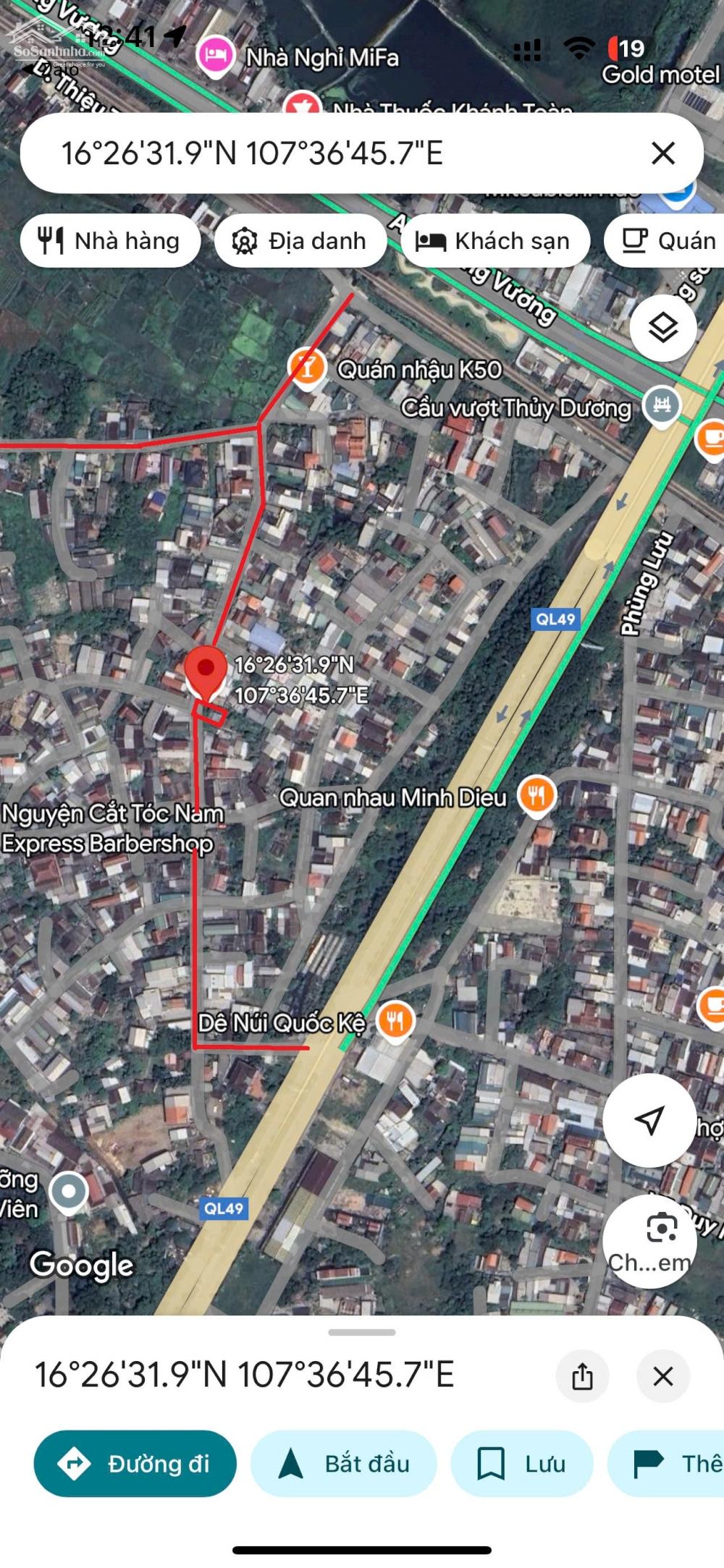Select the Nhà hàng chip
The image size is (724, 1568).
[110, 241]
